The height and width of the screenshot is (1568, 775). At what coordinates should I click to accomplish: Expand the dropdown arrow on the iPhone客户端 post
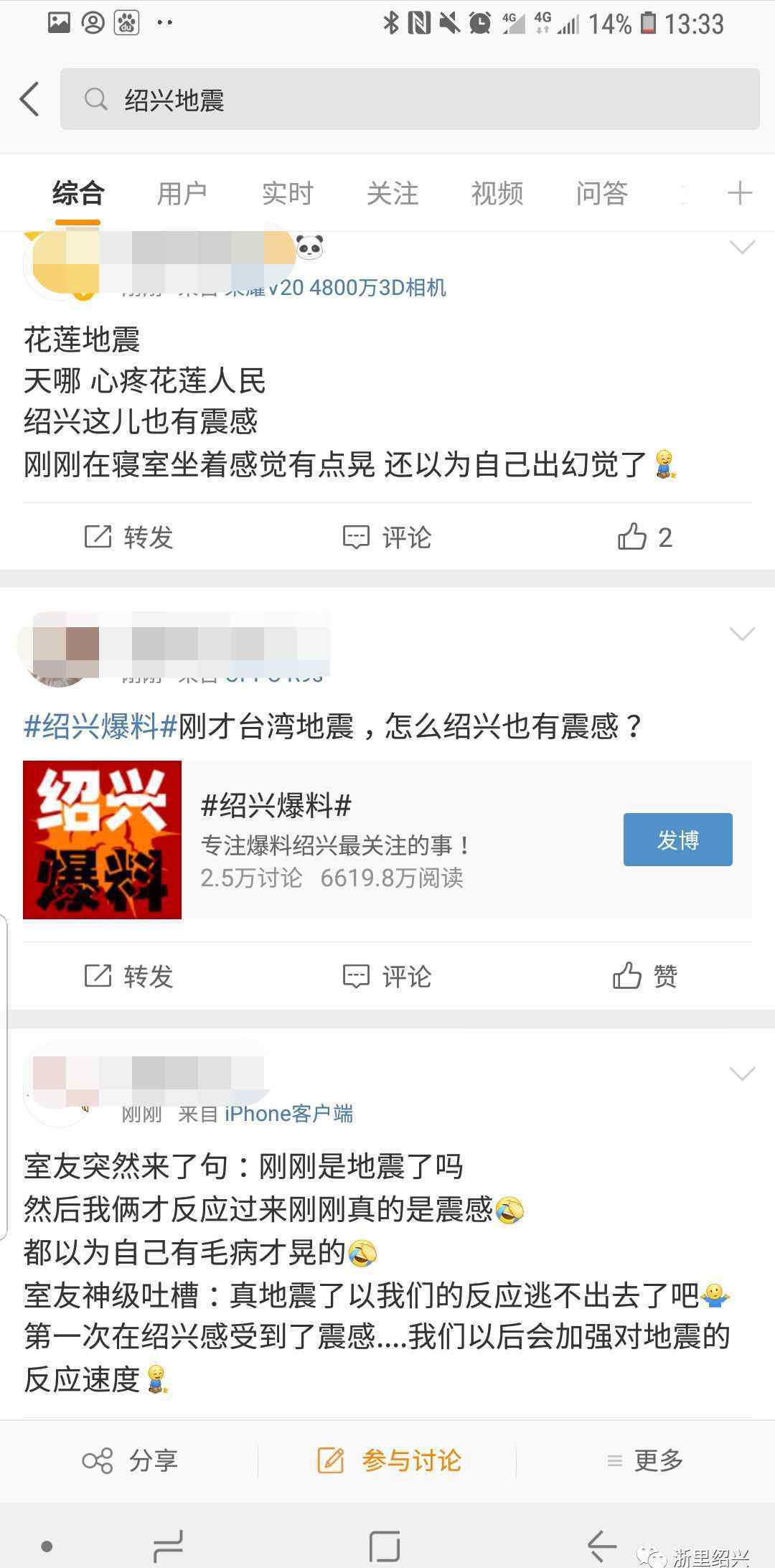741,1073
